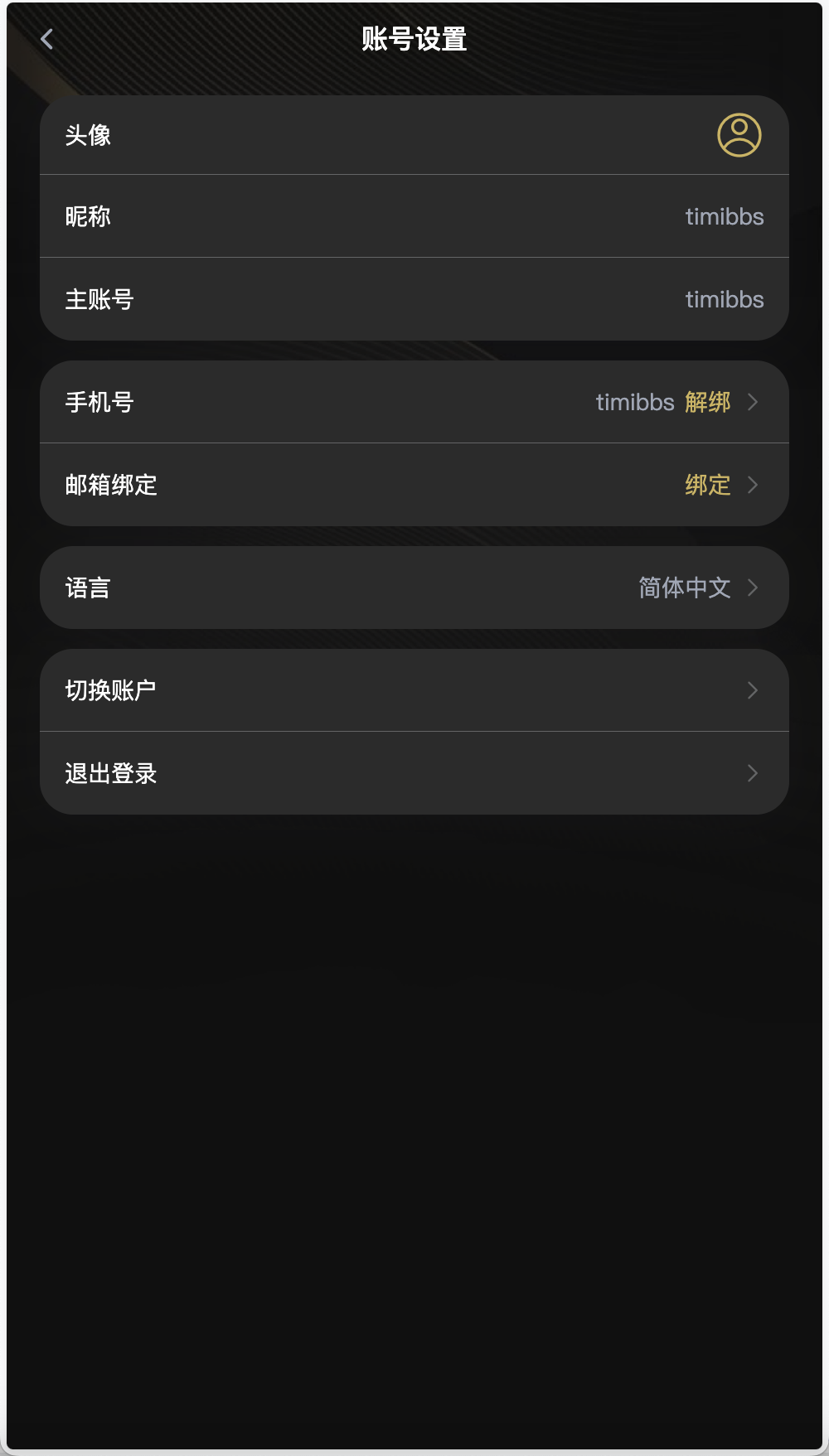Expand the 手机号 phone binding options
The image size is (829, 1456).
click(x=414, y=402)
